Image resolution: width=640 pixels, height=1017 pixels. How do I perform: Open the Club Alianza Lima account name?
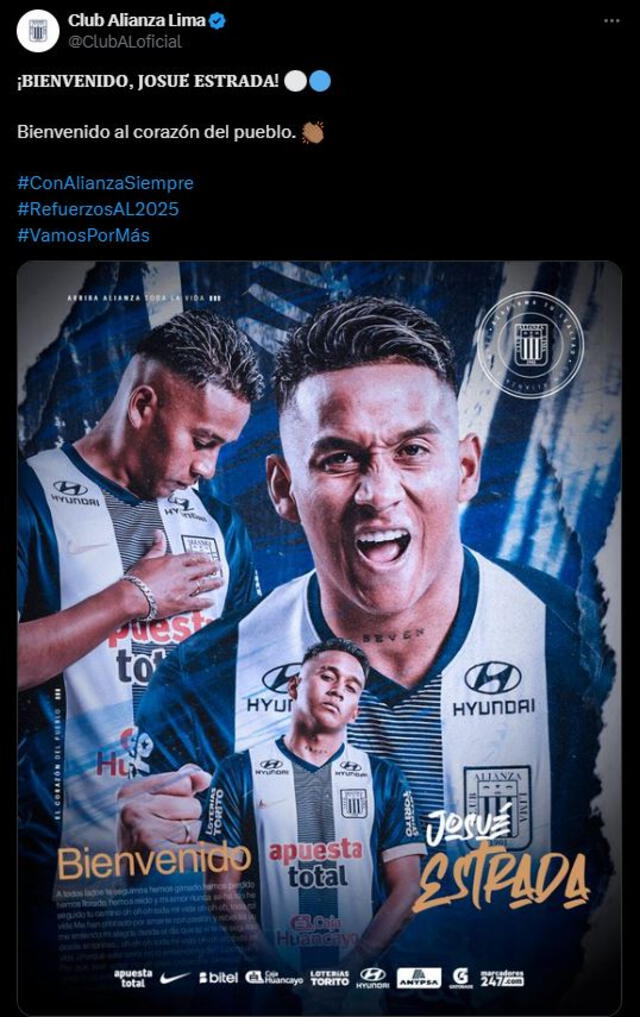click(x=135, y=20)
